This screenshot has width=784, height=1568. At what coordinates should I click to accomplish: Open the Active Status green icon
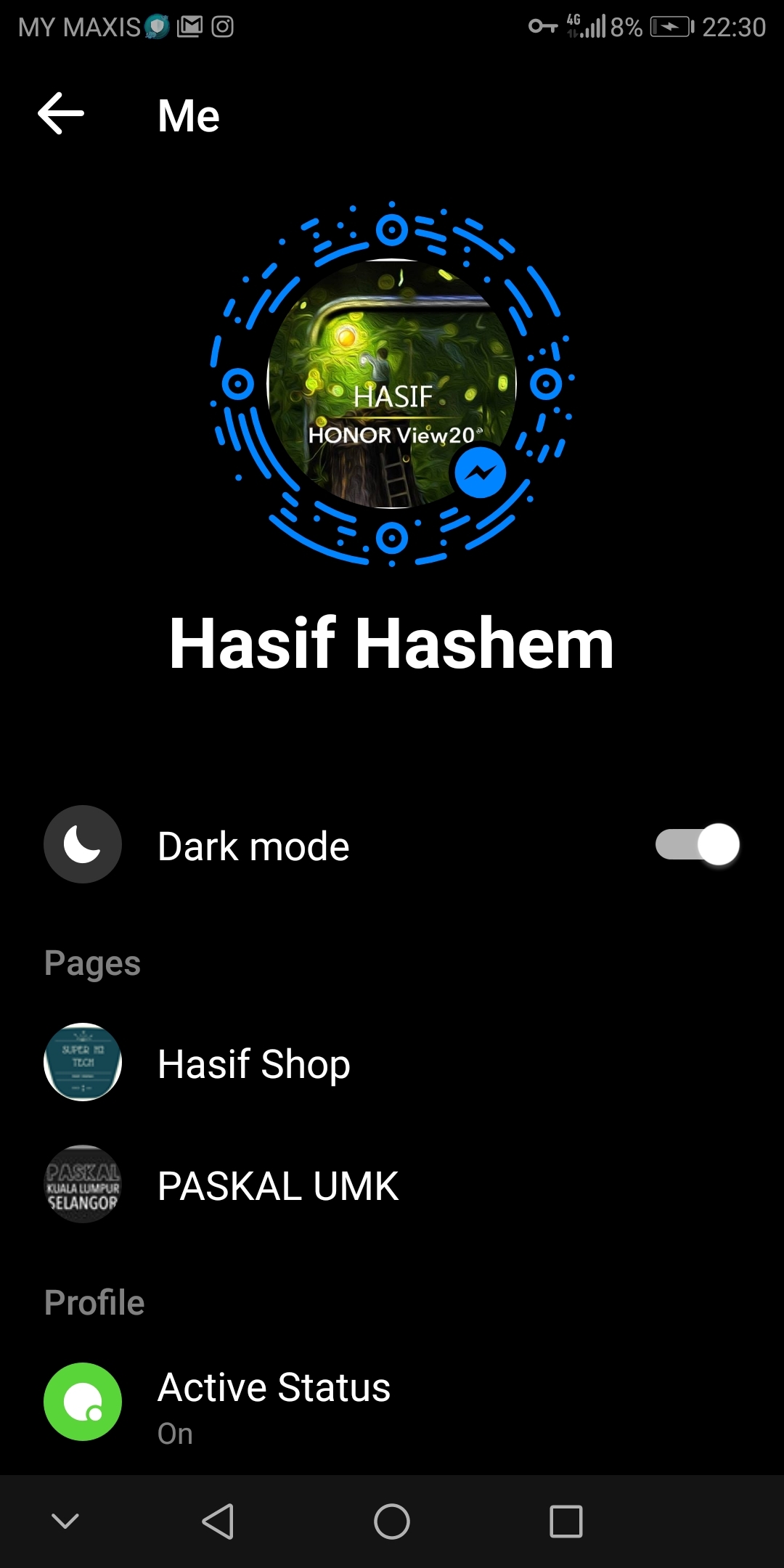coord(82,1402)
